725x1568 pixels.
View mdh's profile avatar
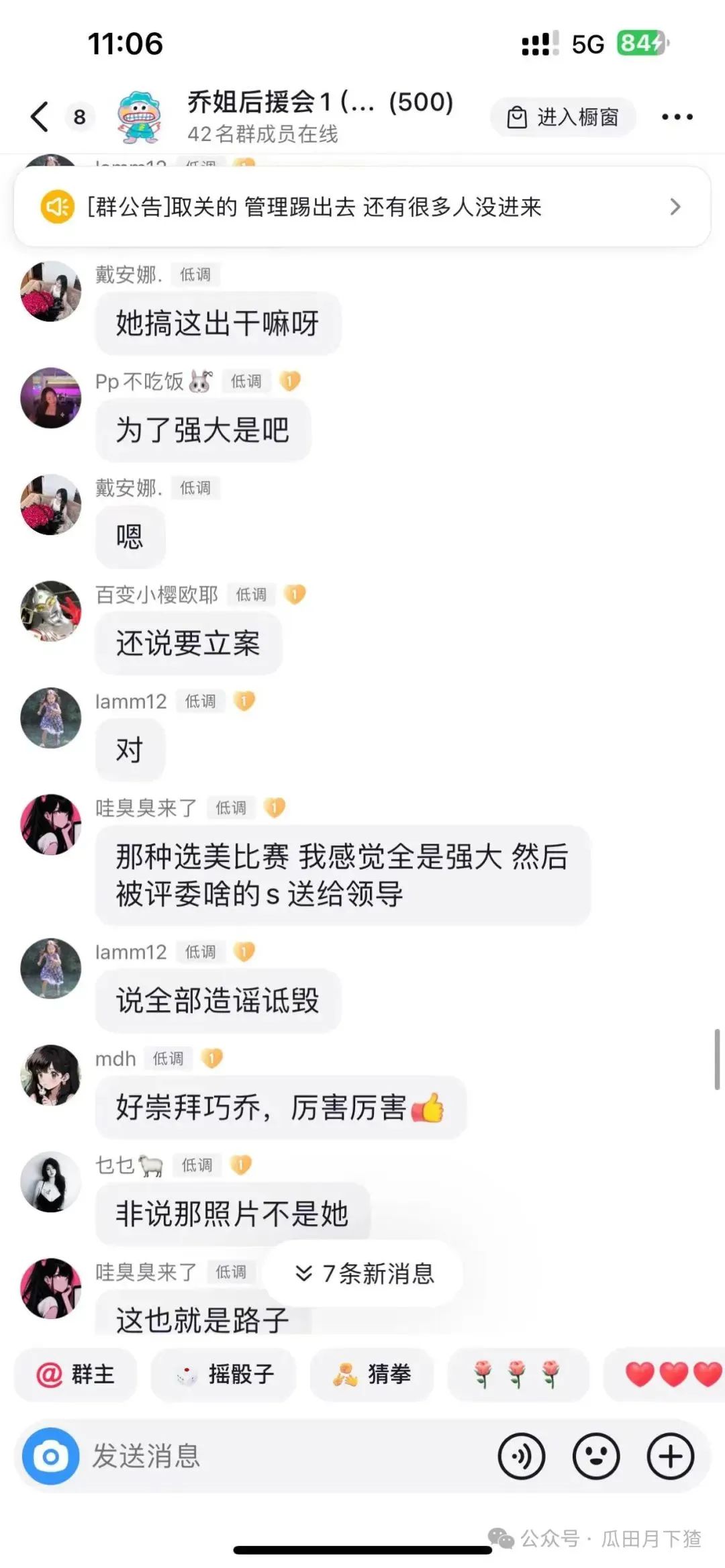click(51, 1075)
